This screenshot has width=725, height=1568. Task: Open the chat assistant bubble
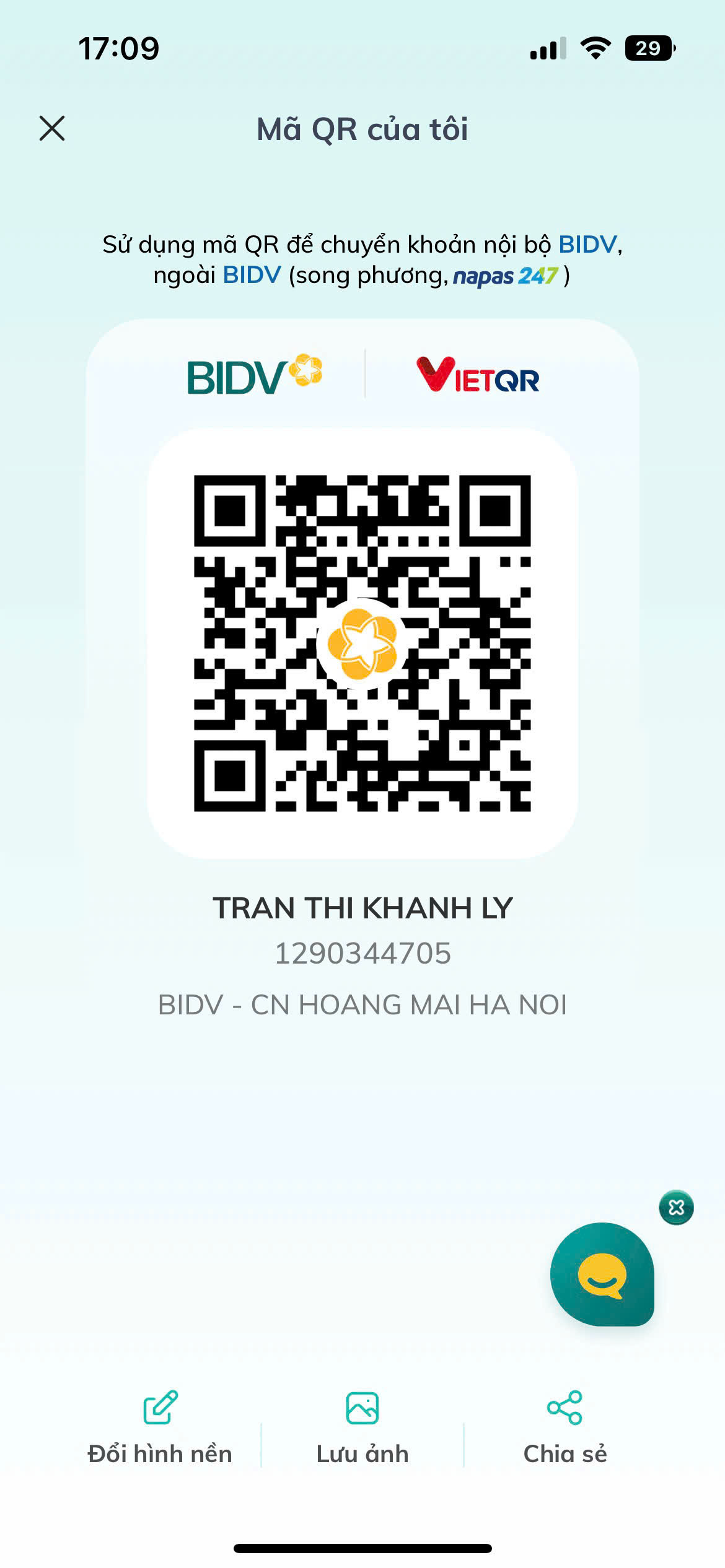(x=602, y=1274)
